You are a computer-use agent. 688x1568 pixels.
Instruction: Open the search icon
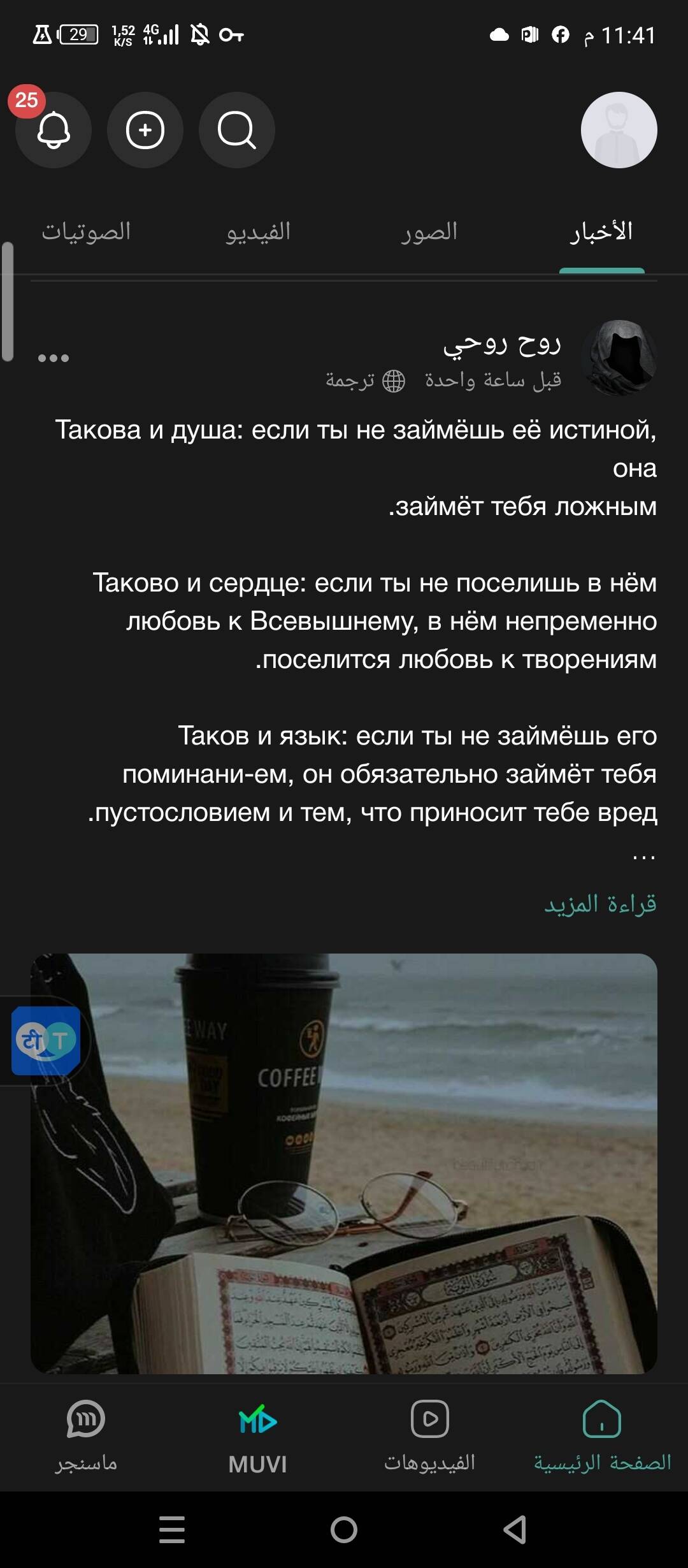pyautogui.click(x=237, y=130)
